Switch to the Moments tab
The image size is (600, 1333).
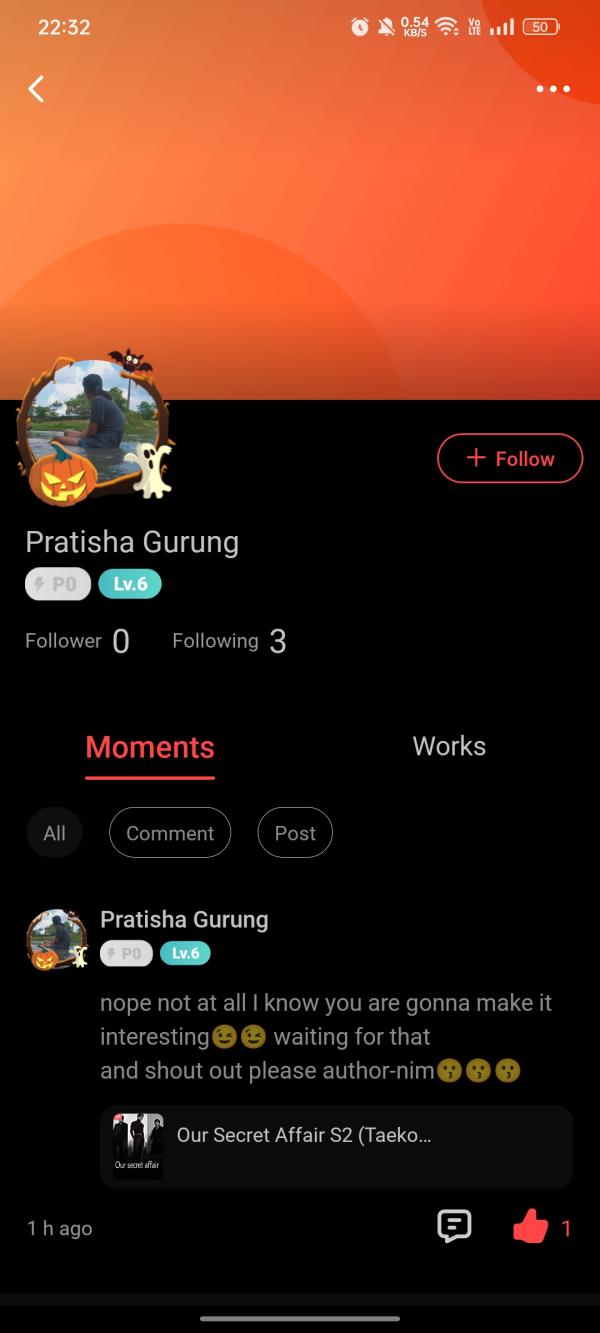[150, 747]
